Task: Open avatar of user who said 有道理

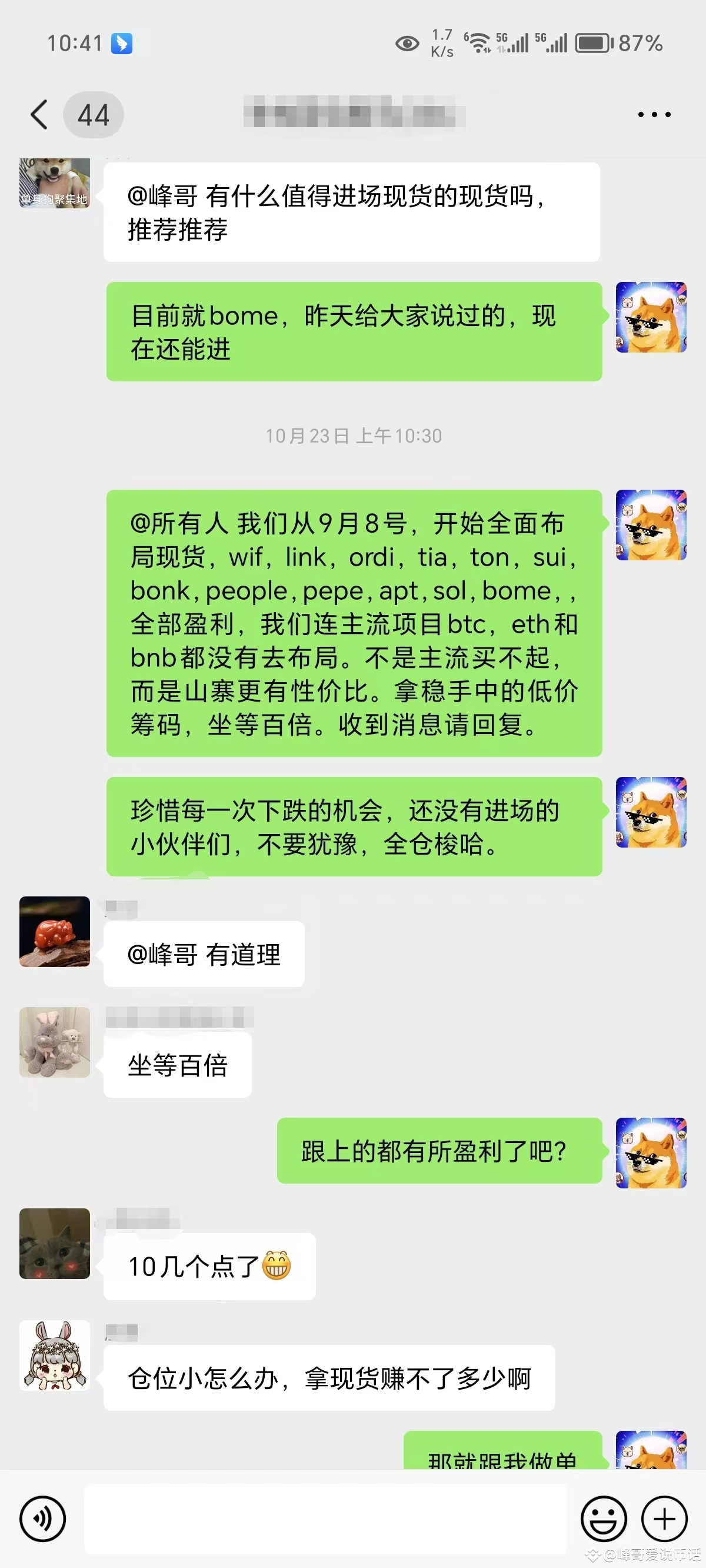Action: pyautogui.click(x=55, y=931)
